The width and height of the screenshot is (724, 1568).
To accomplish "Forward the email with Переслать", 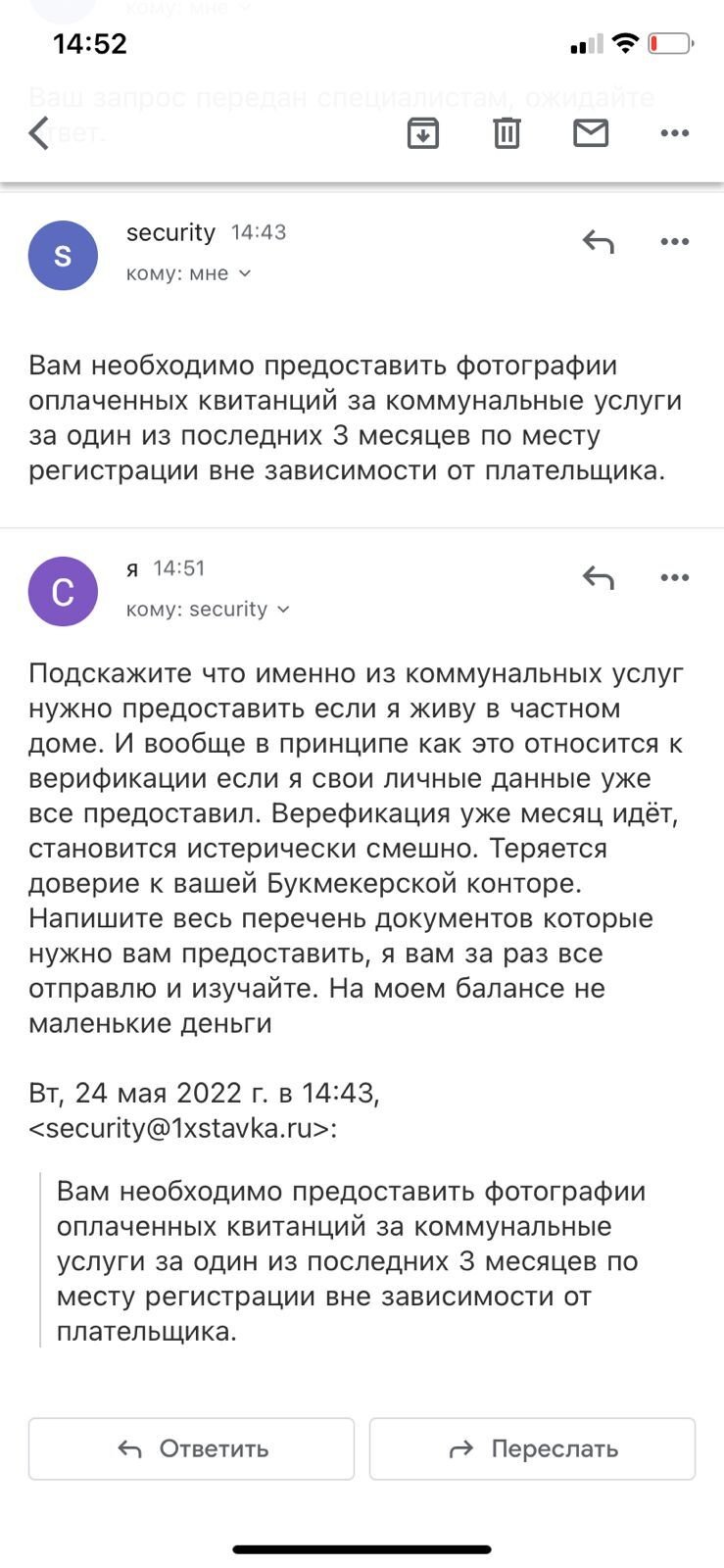I will point(532,1448).
